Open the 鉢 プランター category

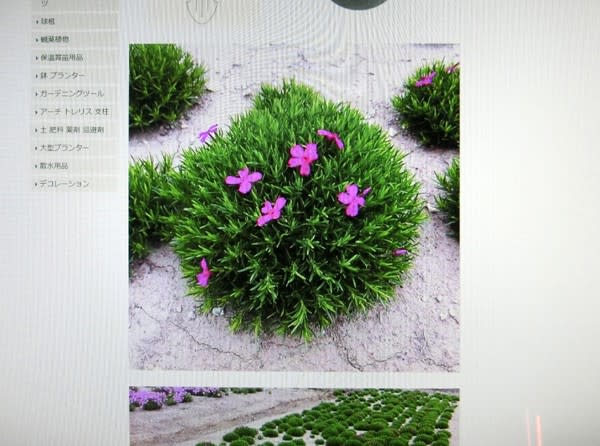click(62, 75)
